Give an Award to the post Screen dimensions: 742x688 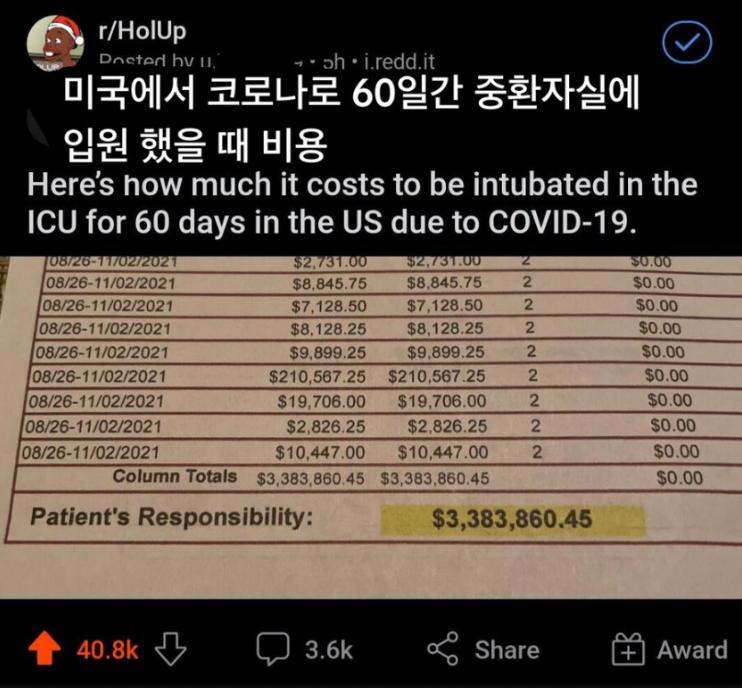(668, 650)
